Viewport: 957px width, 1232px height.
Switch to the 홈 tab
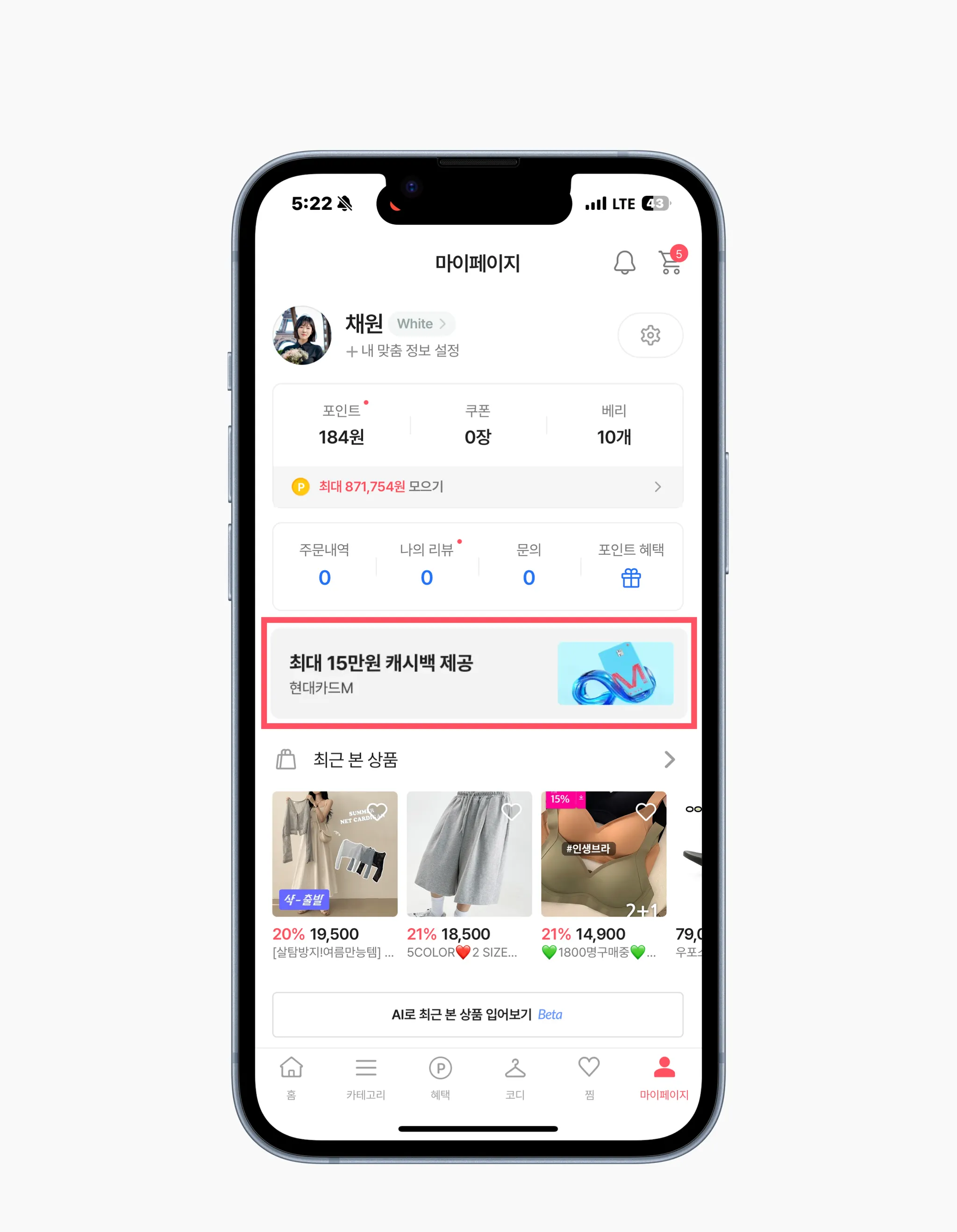pos(292,1077)
